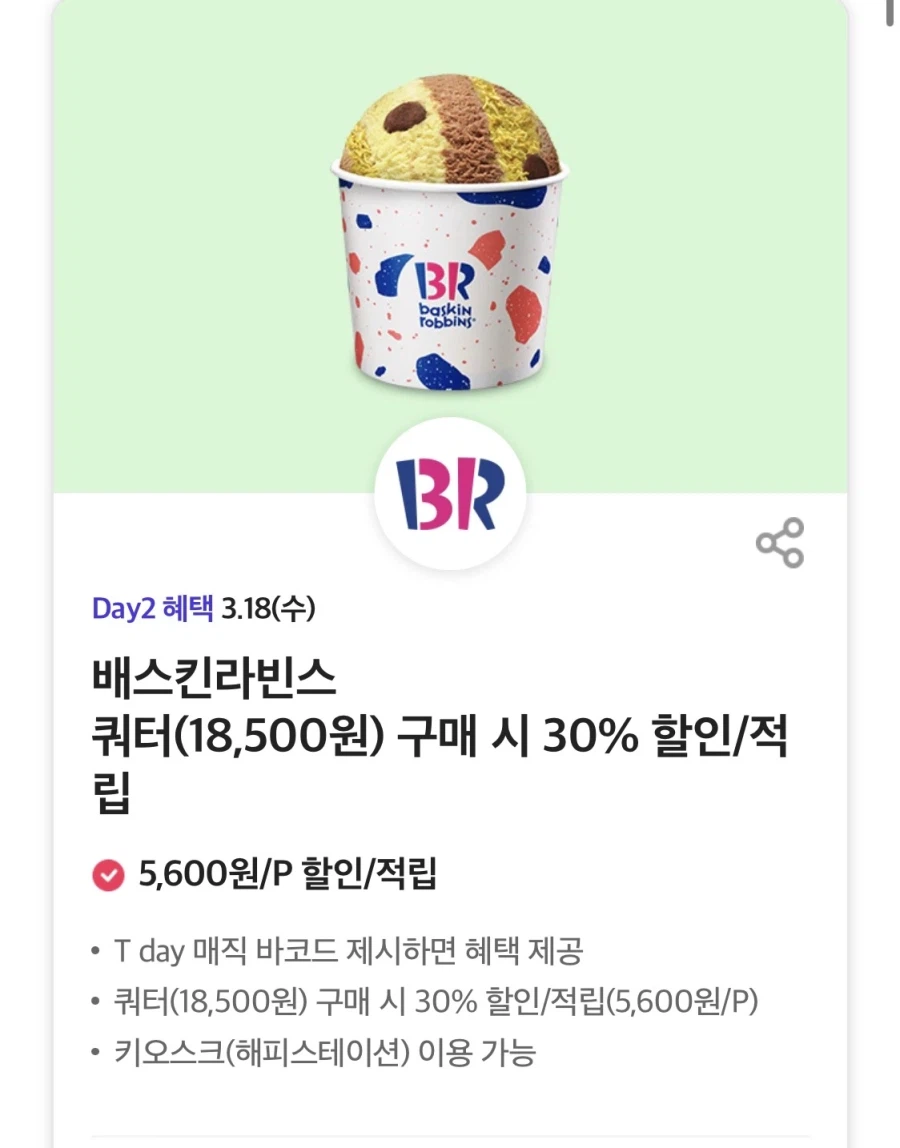Click the divider line below the benefit details
900x1148 pixels.
(x=450, y=1135)
